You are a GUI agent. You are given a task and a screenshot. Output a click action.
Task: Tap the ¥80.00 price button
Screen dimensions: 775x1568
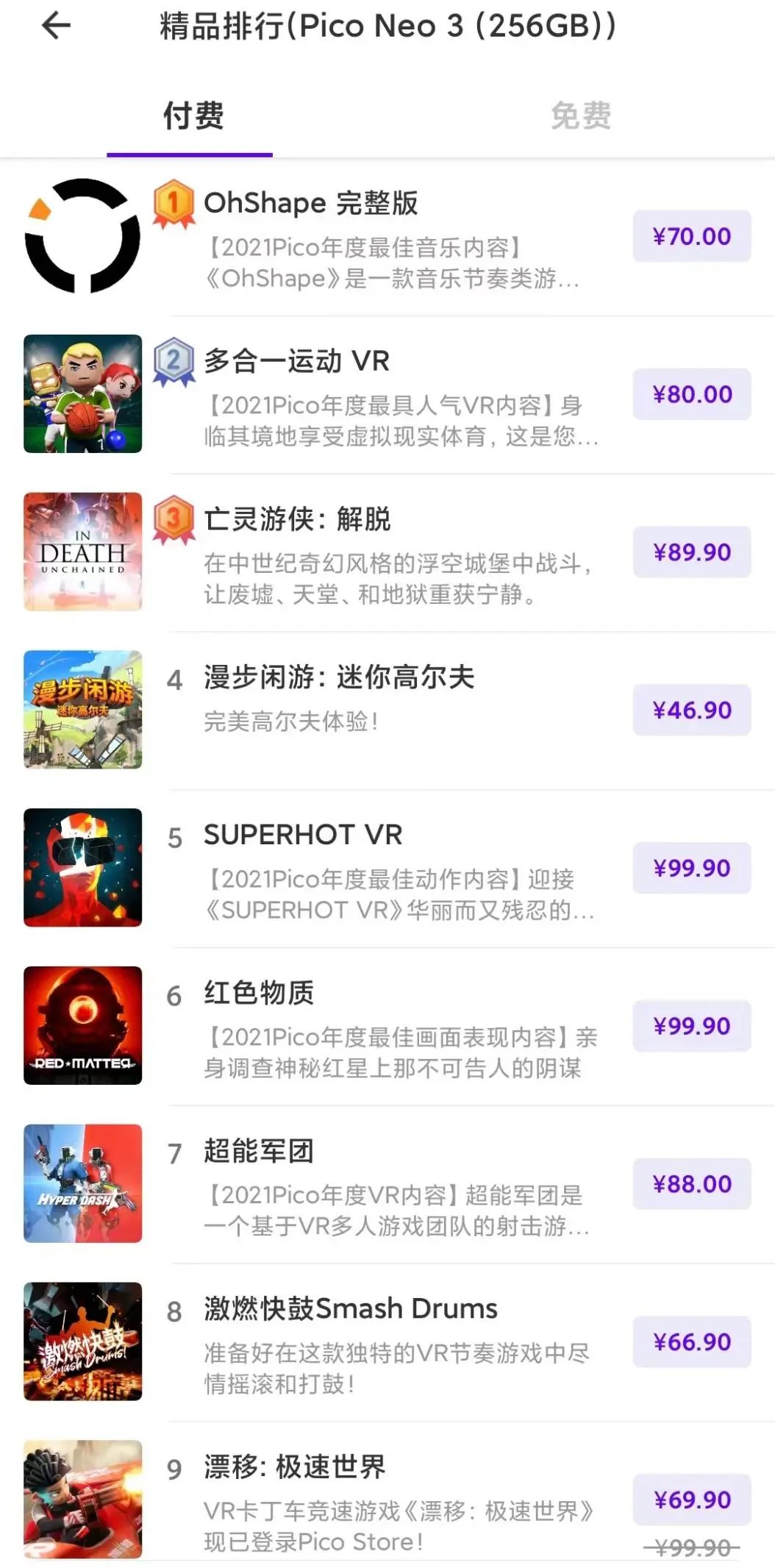(691, 394)
